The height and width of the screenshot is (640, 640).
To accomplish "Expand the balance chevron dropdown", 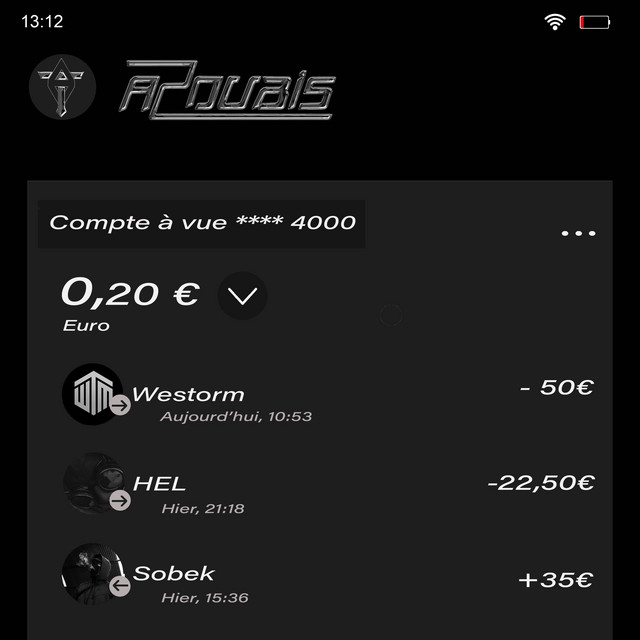I will click(242, 296).
